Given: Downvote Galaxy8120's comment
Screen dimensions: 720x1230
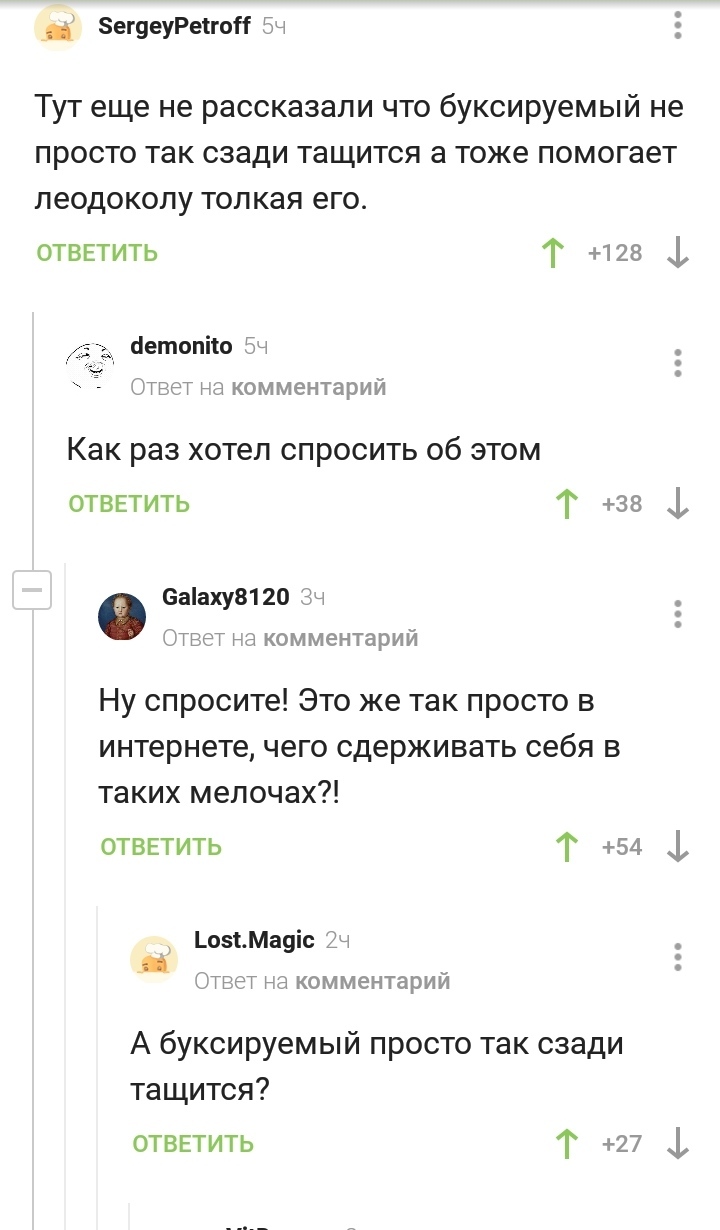Looking at the screenshot, I should [677, 848].
